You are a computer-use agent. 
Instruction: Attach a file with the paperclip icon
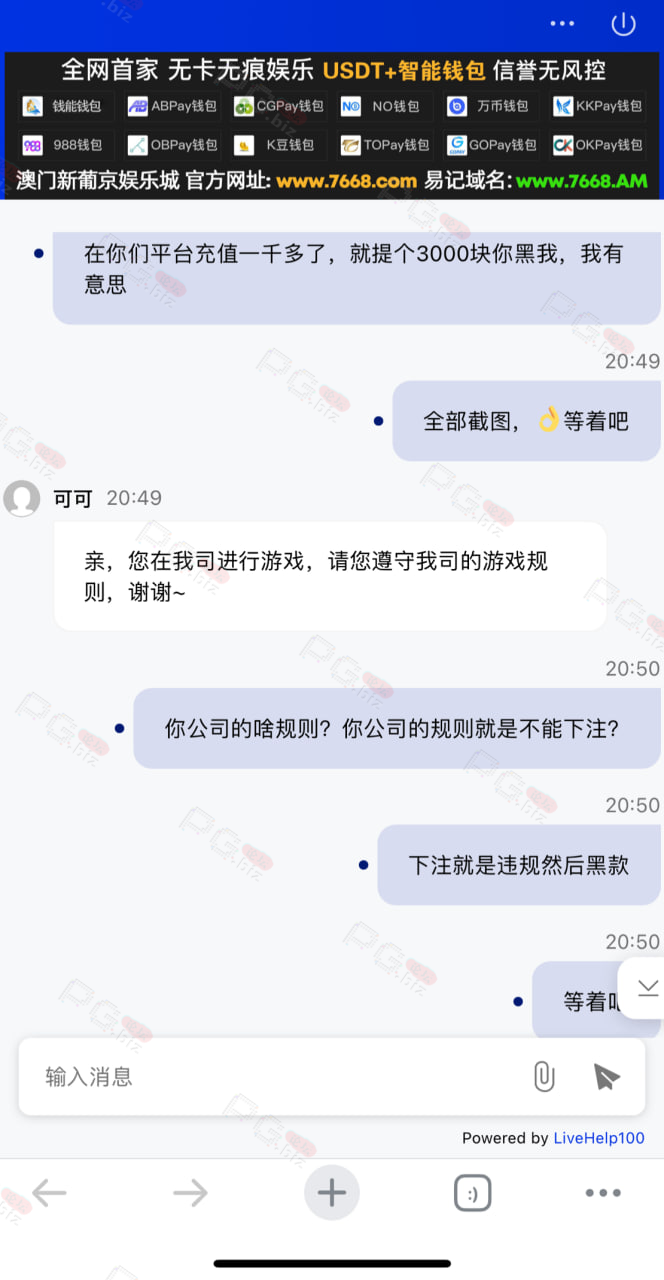[543, 1077]
